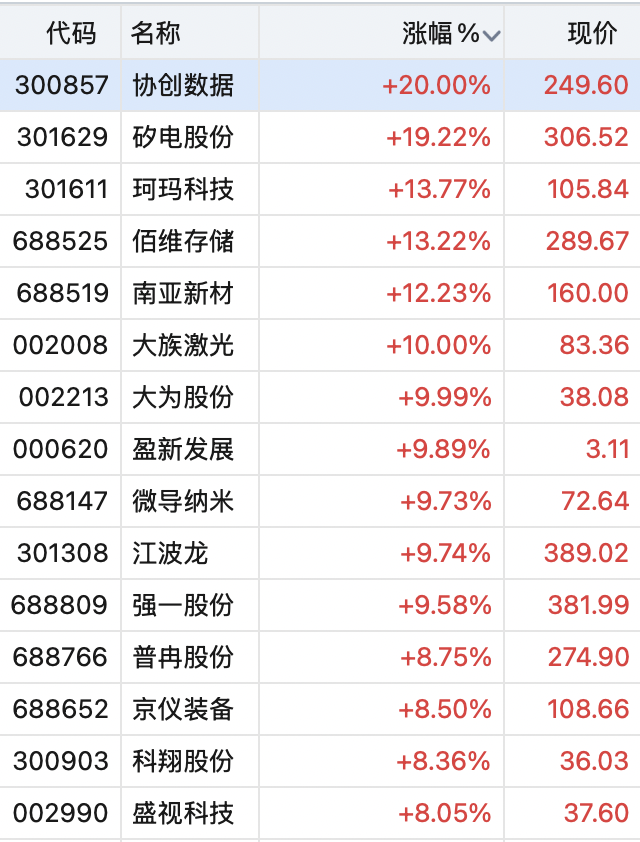Open the 科翔股份 stock row
640x842 pixels.
[x=183, y=761]
